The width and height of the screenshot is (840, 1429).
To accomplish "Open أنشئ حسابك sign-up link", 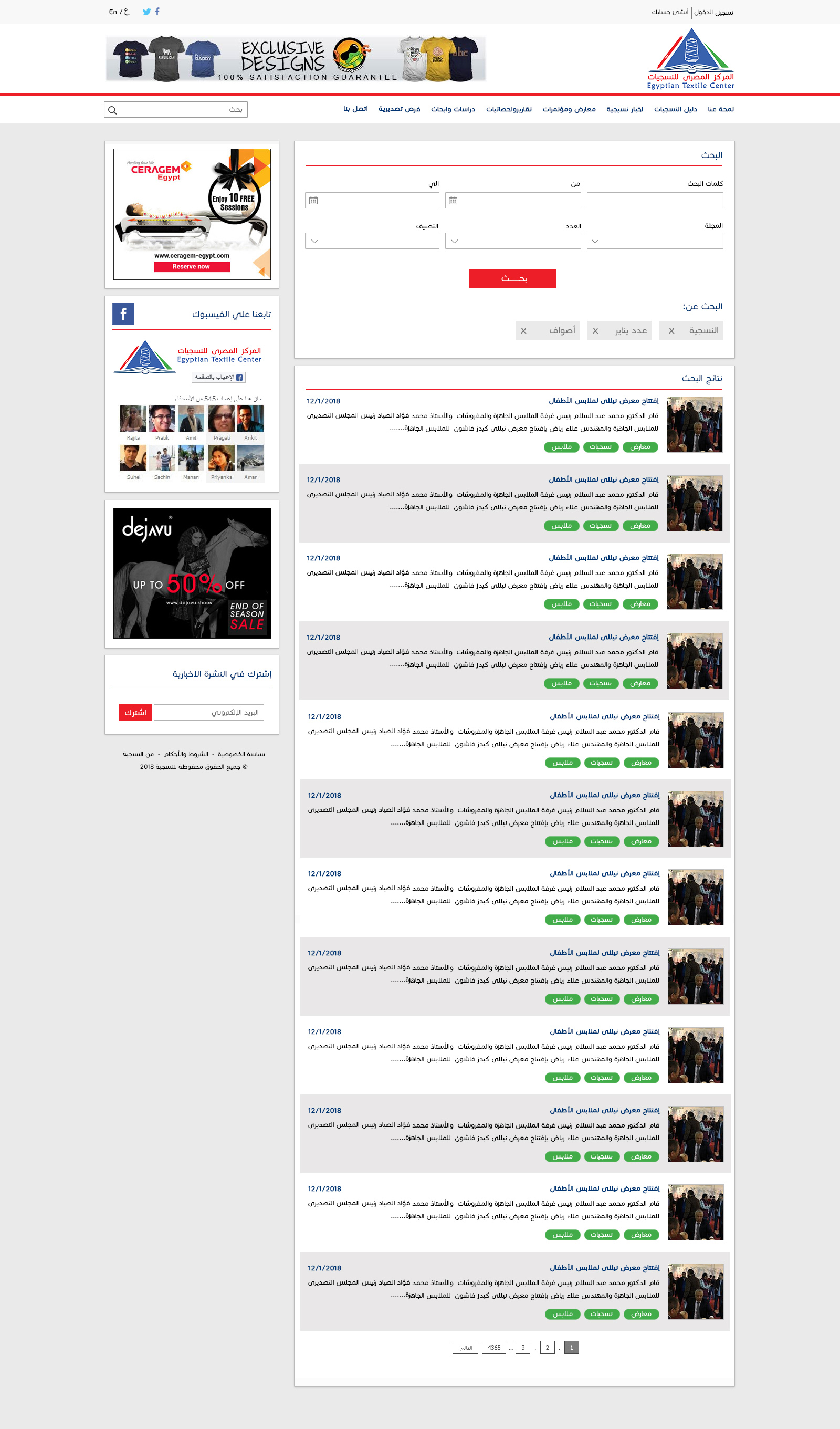I will (670, 12).
